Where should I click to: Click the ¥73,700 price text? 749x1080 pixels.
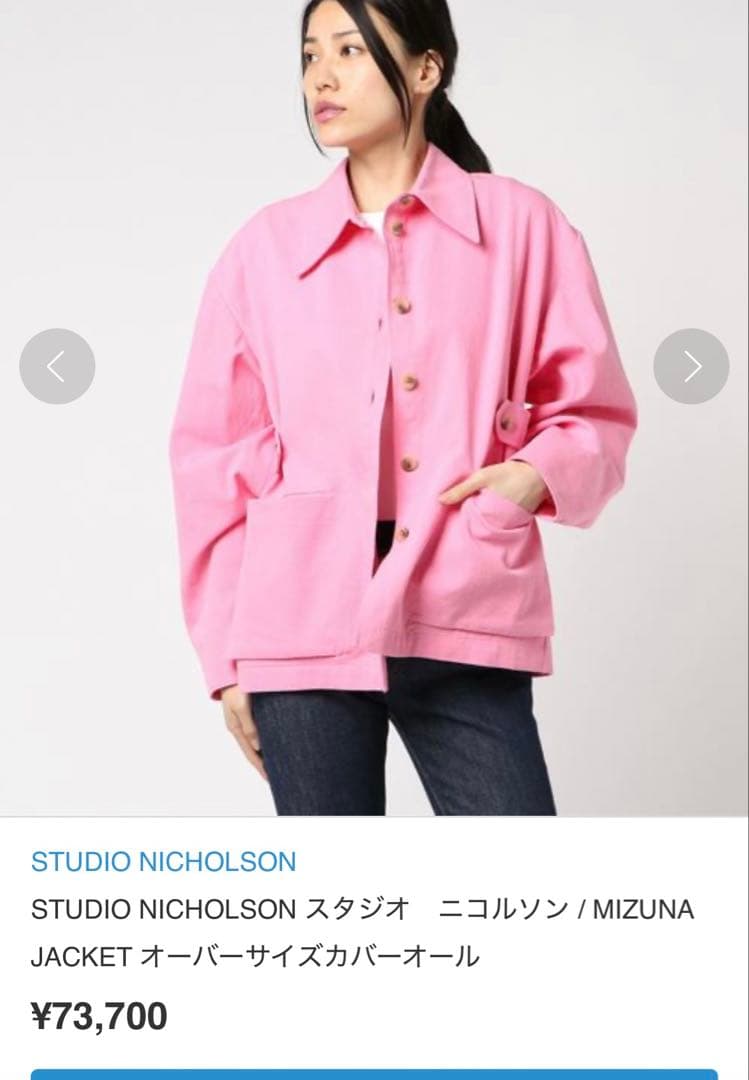click(x=100, y=1014)
